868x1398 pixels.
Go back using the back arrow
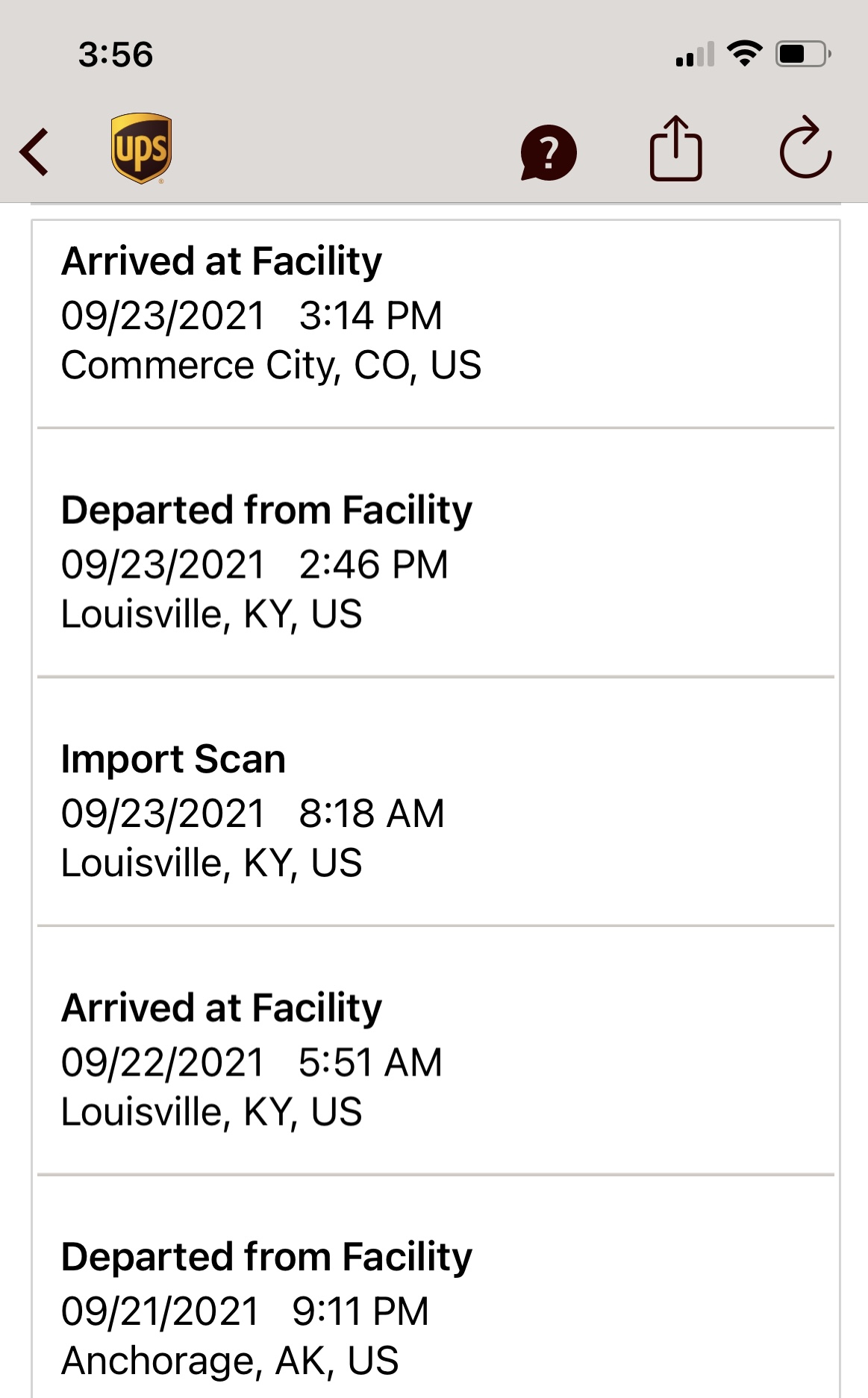[35, 152]
